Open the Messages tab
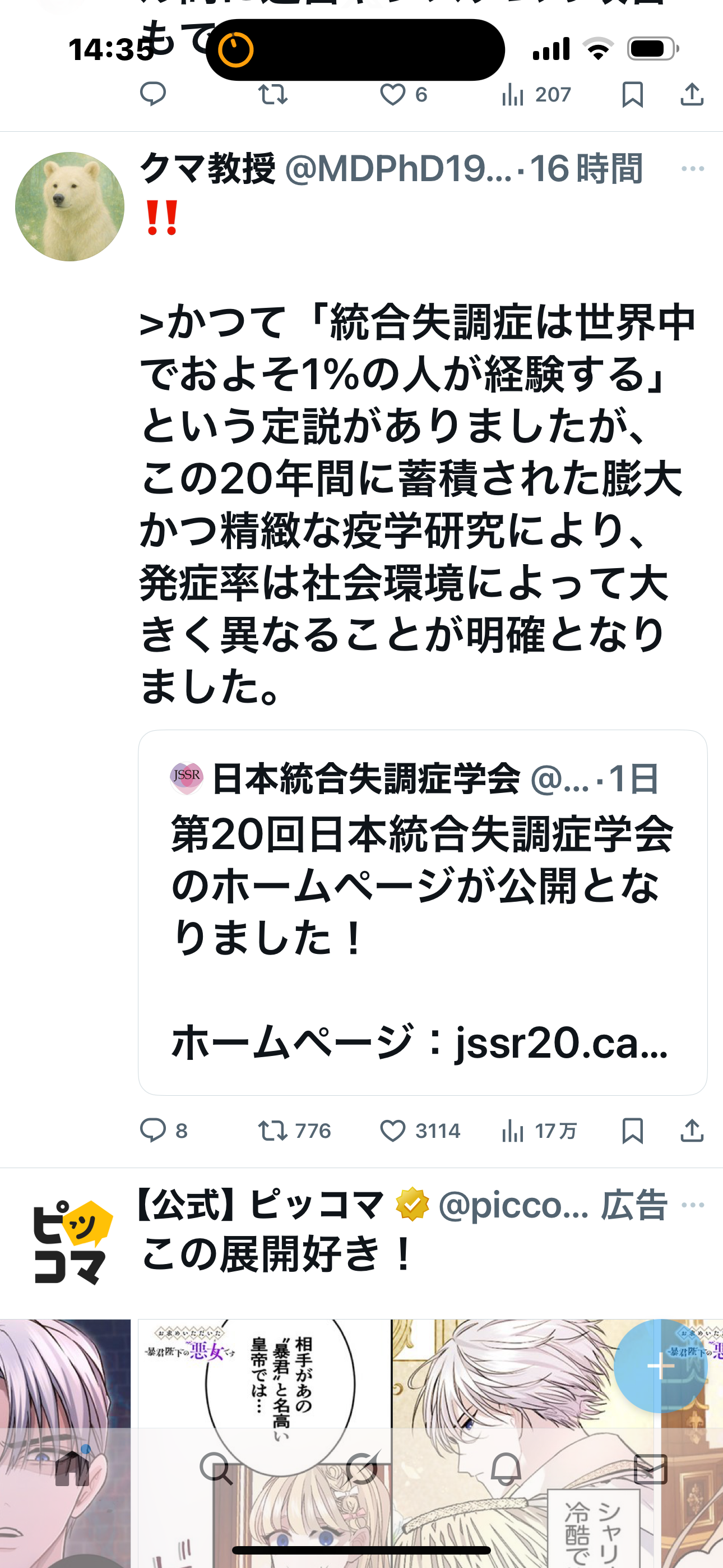 651,1469
